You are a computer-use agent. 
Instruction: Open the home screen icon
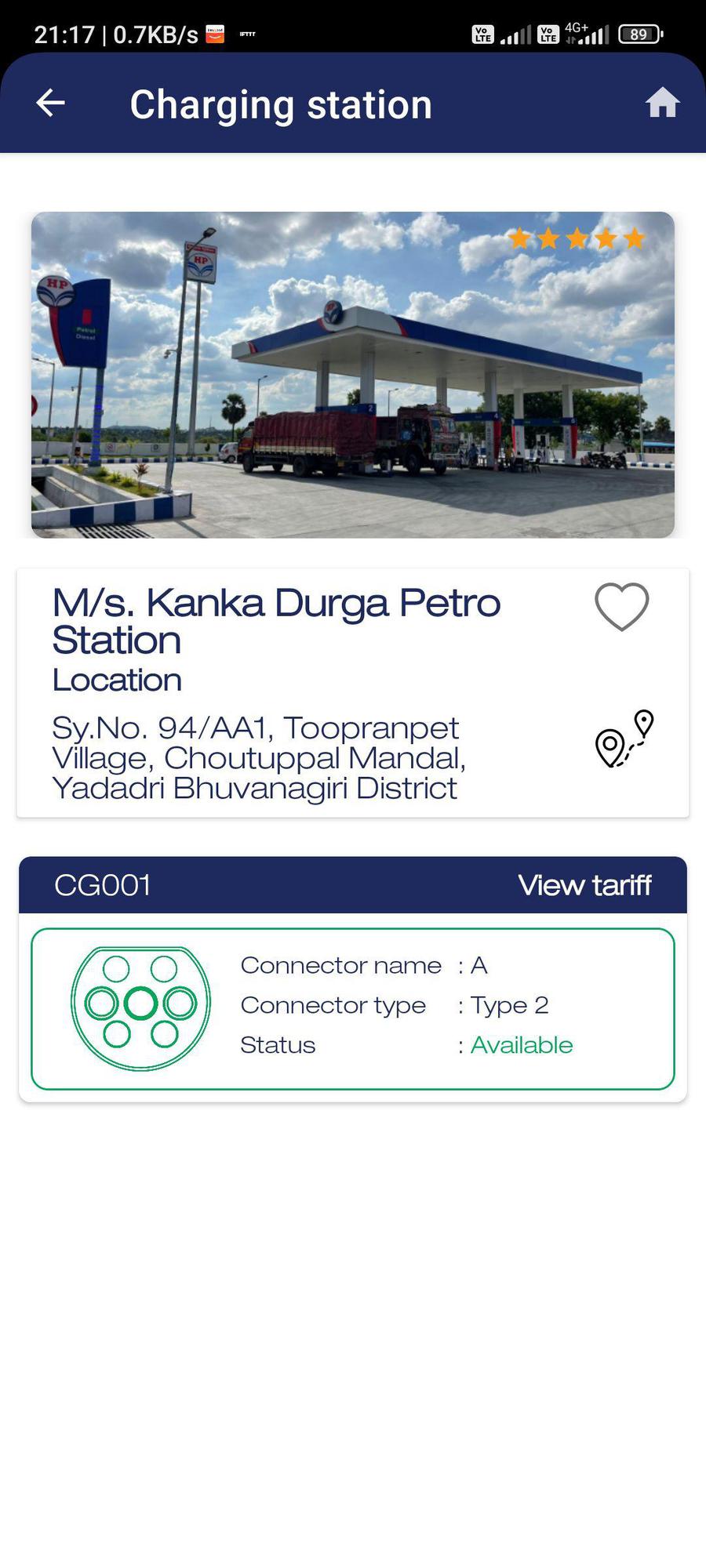pos(662,103)
